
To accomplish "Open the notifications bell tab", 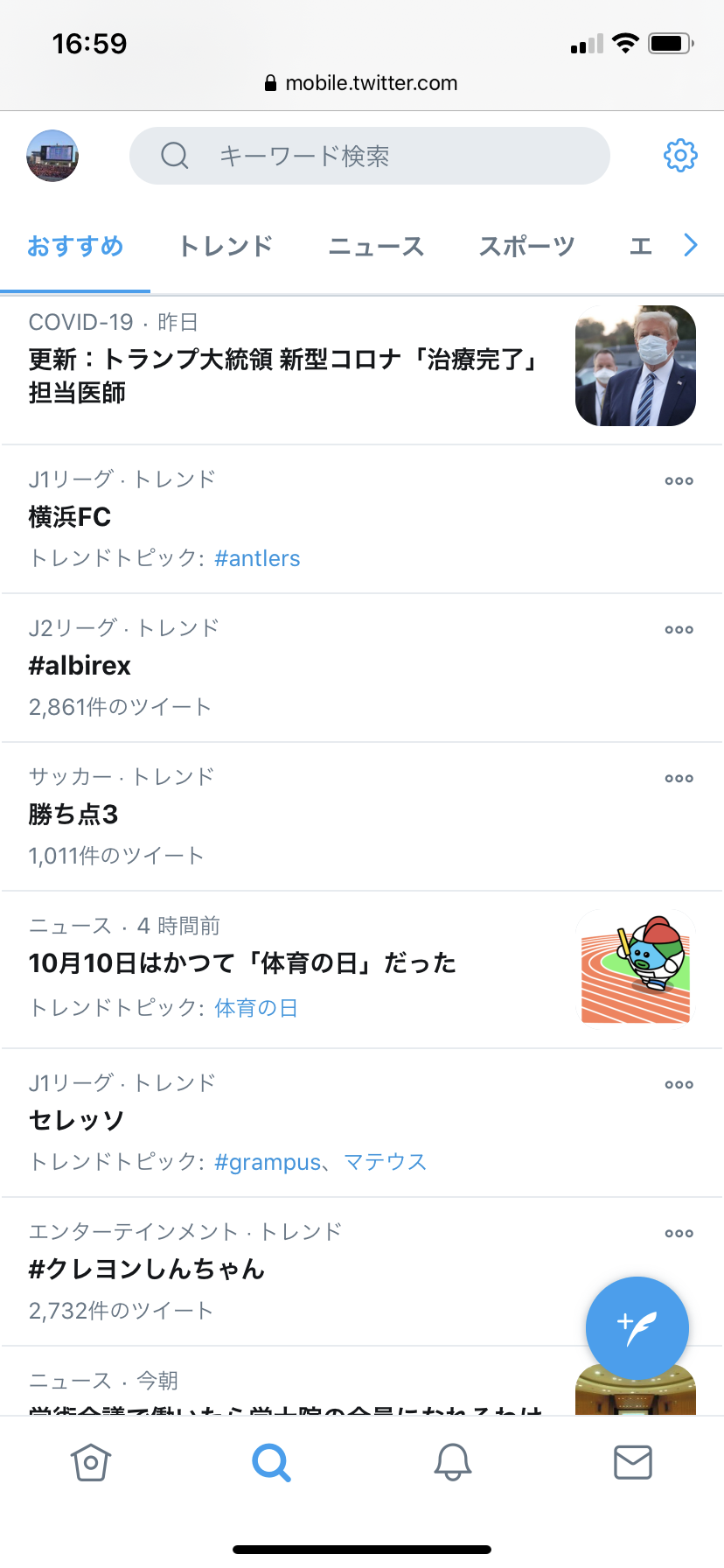I will click(453, 1462).
